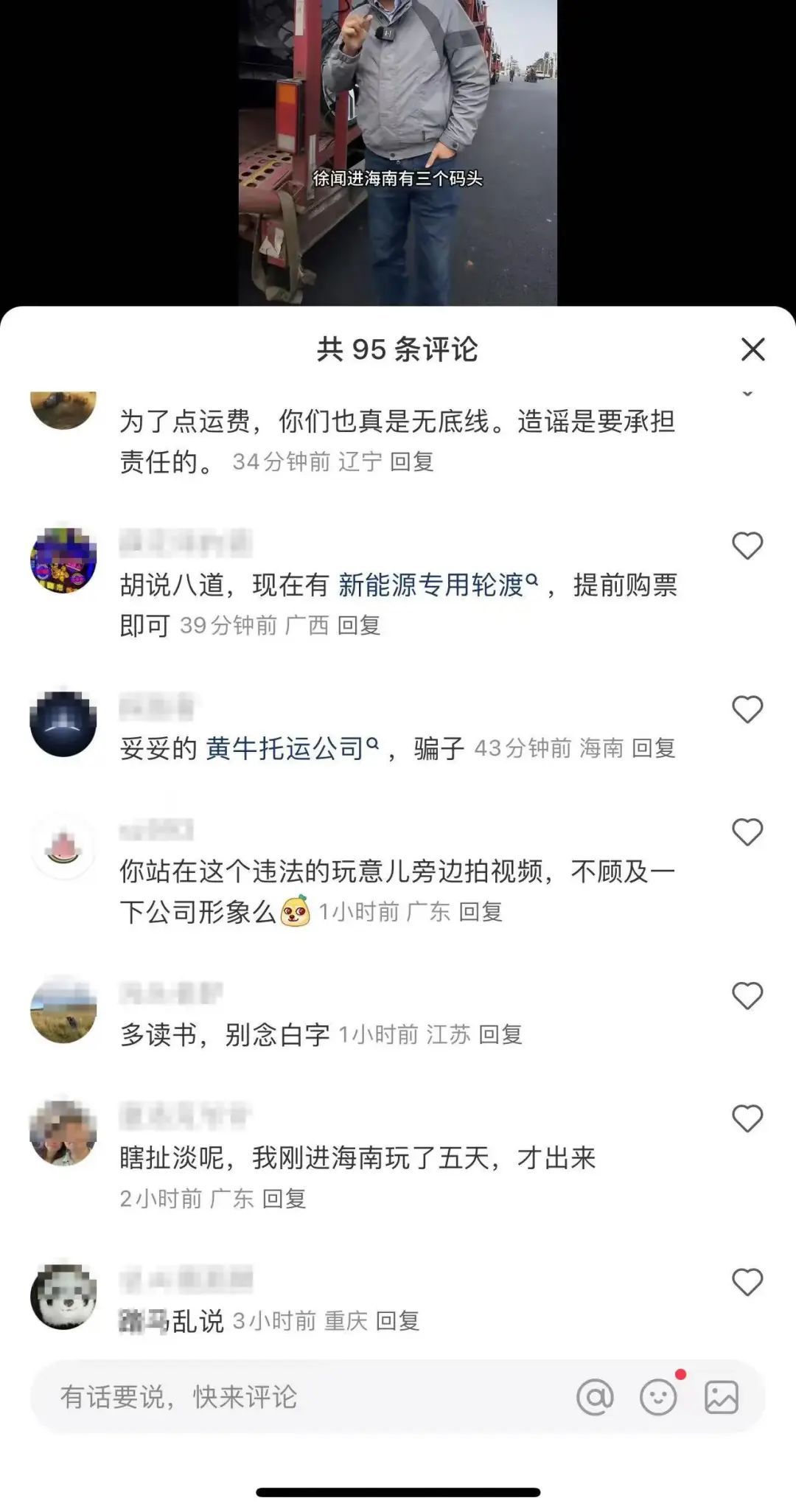
Task: Open the 黄牛托运公司 search tag
Action: pos(287,747)
